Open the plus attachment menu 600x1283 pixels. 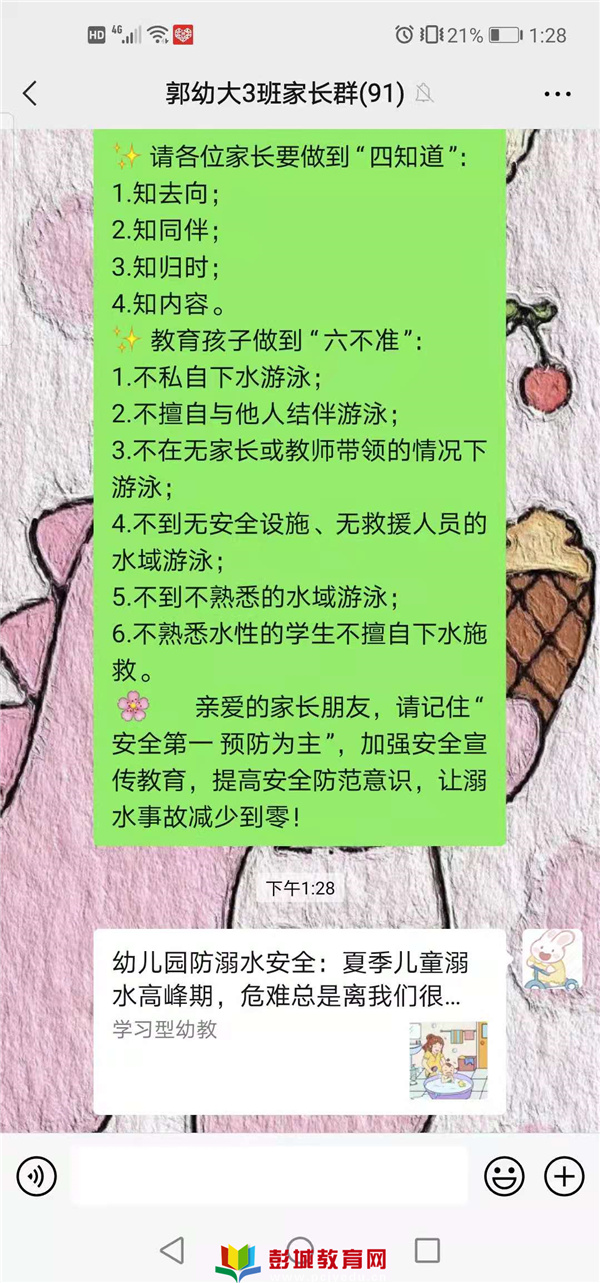[x=564, y=1177]
